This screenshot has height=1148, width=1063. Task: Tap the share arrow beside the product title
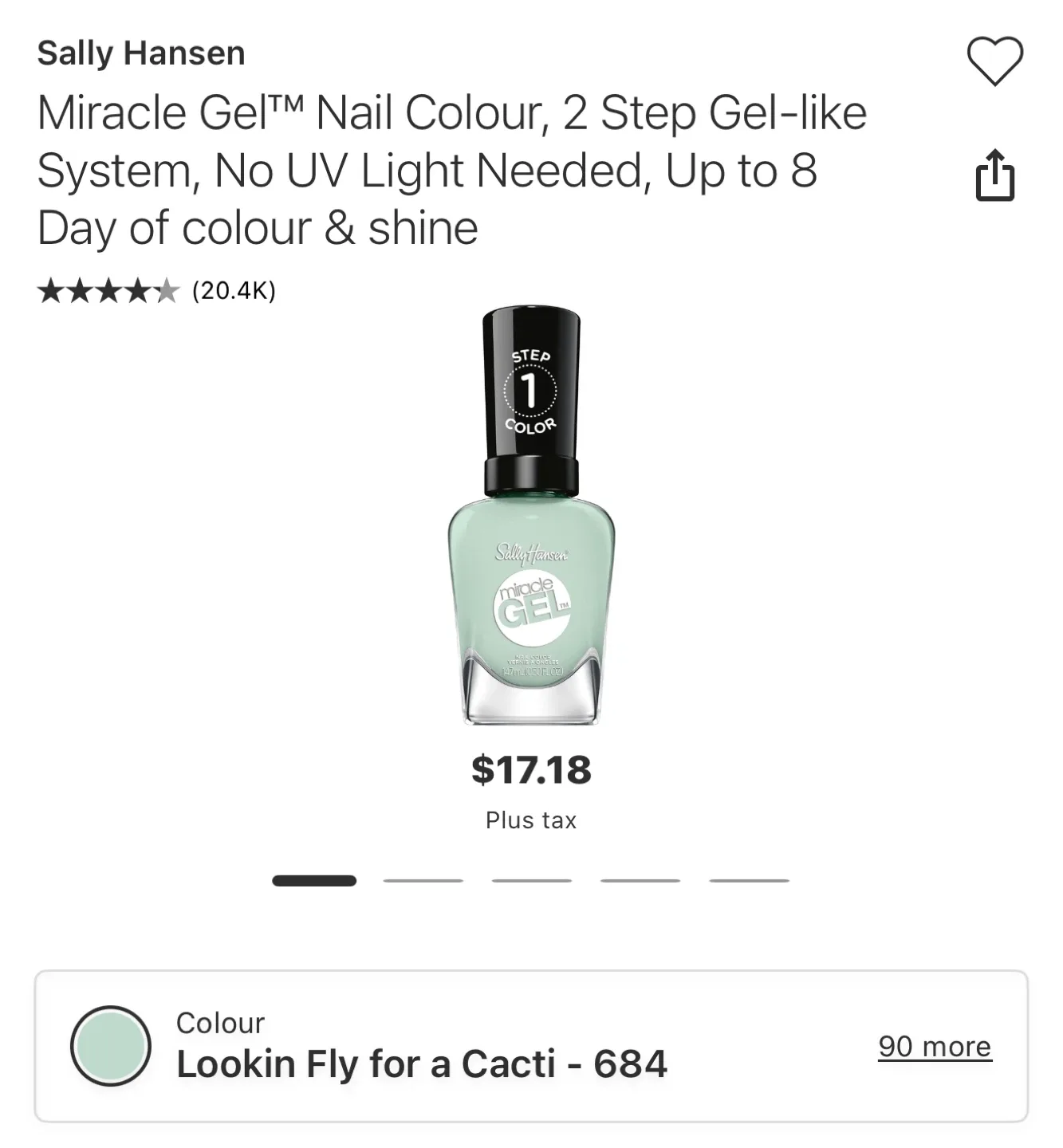[x=994, y=174]
